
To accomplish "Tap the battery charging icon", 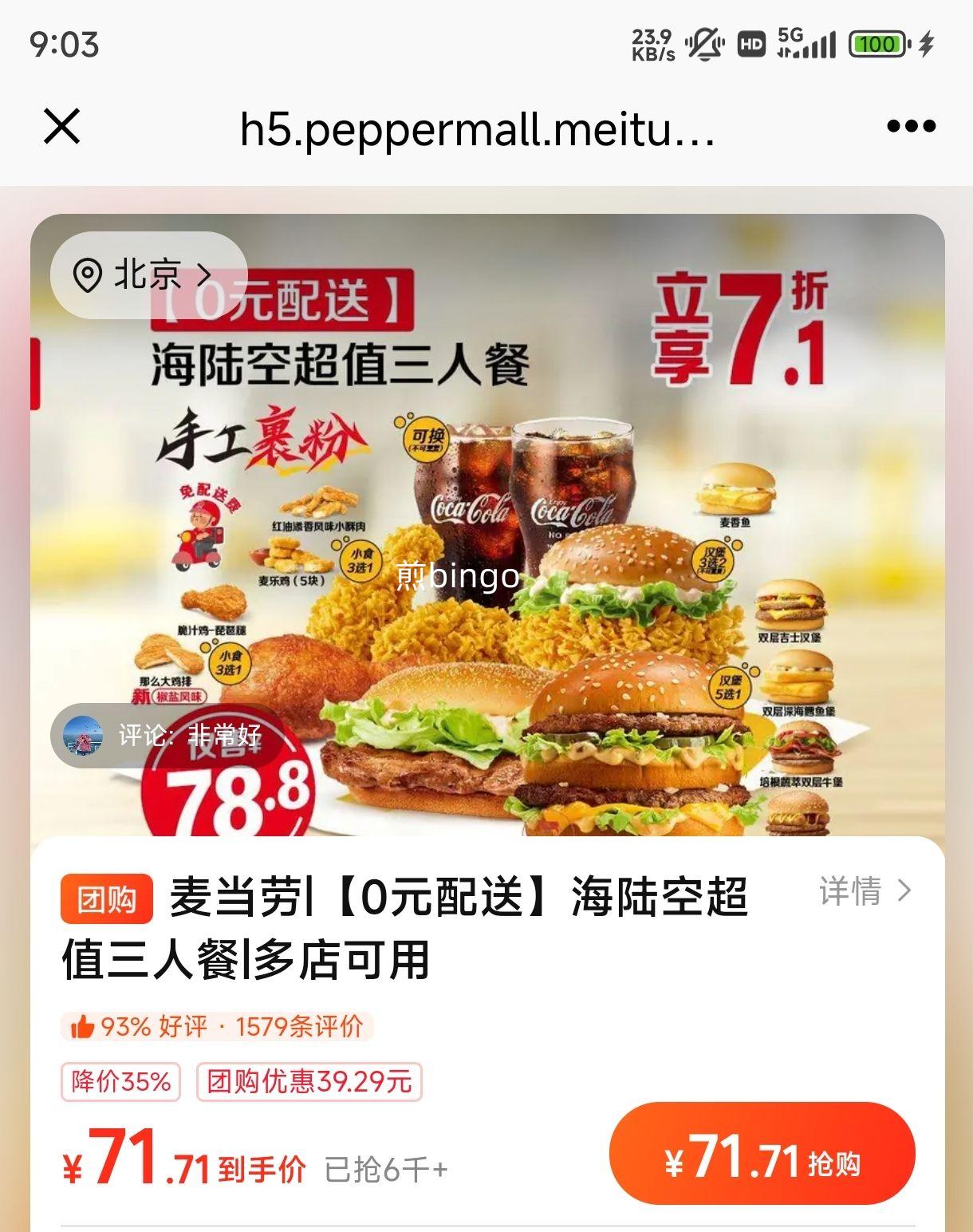I will tap(877, 45).
